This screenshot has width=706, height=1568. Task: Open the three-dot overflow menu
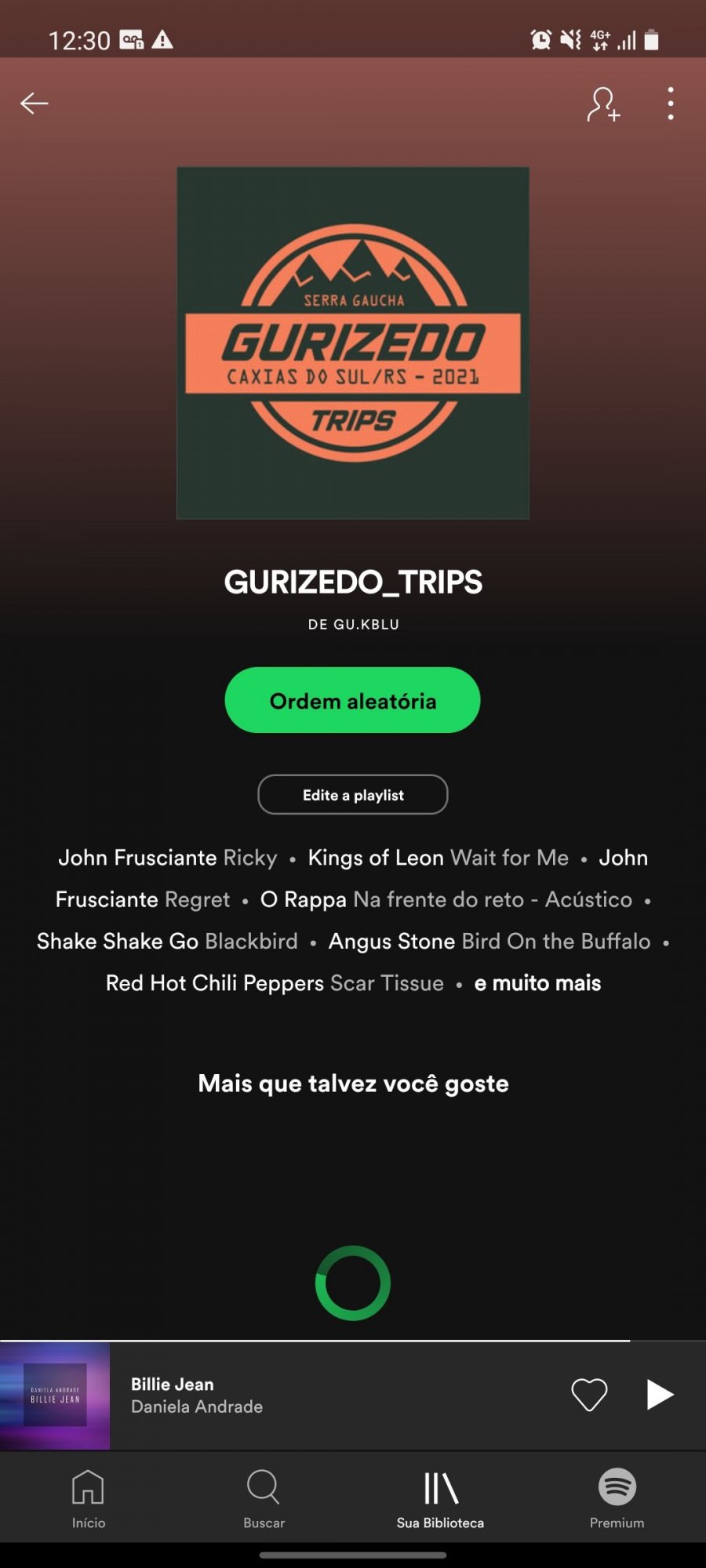pyautogui.click(x=671, y=103)
